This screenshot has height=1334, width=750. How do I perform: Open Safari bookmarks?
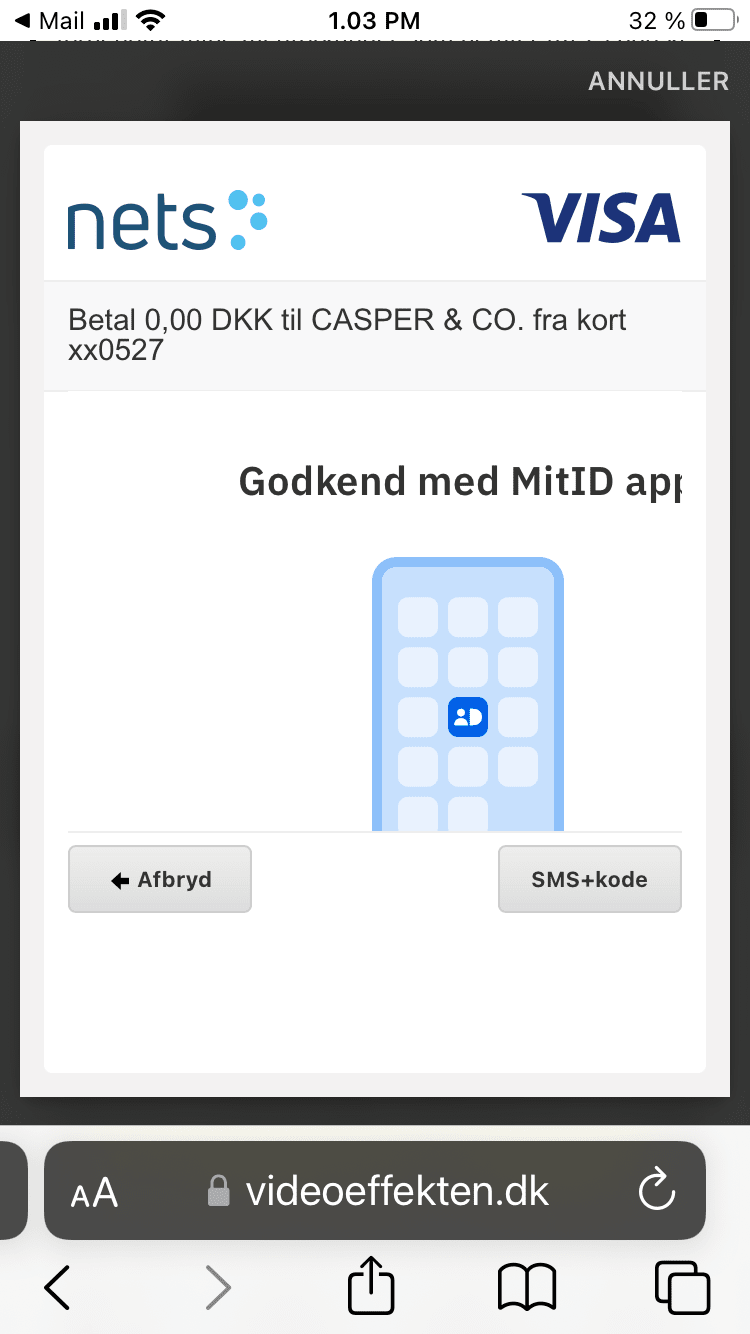tap(526, 1287)
